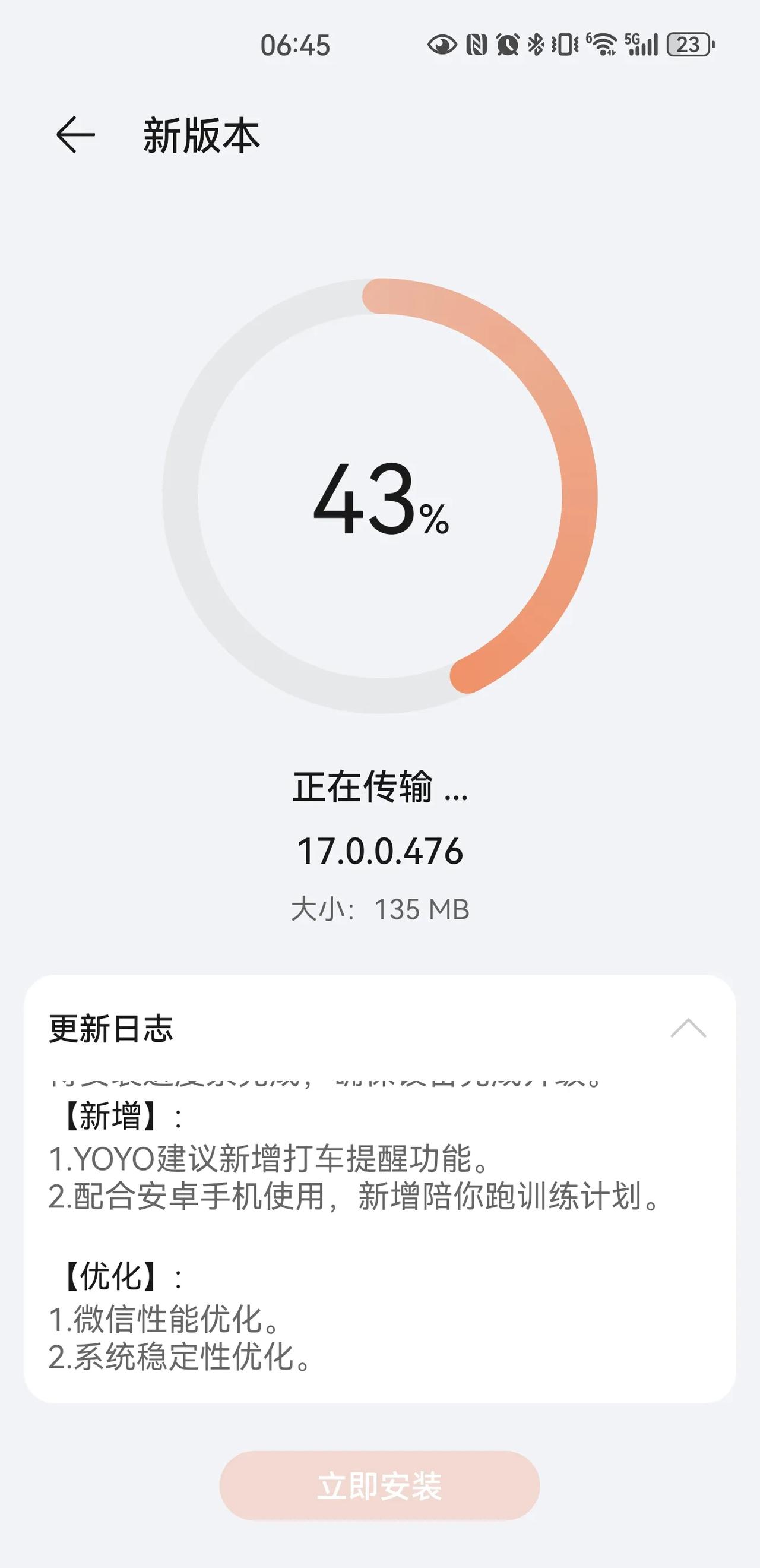Screen dimensions: 760x1568
Task: Open the NFC status icon
Action: (476, 45)
